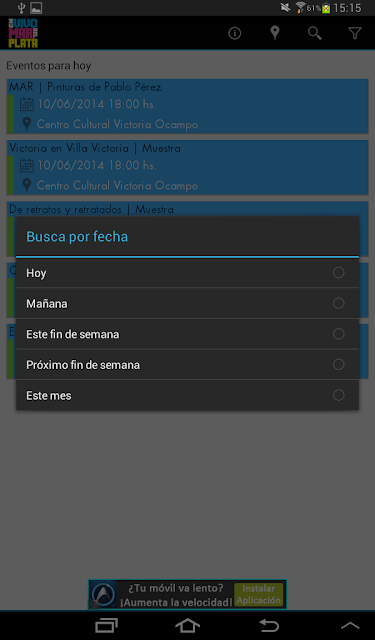Return to the home screen
This screenshot has height=640, width=375.
pos(187,625)
